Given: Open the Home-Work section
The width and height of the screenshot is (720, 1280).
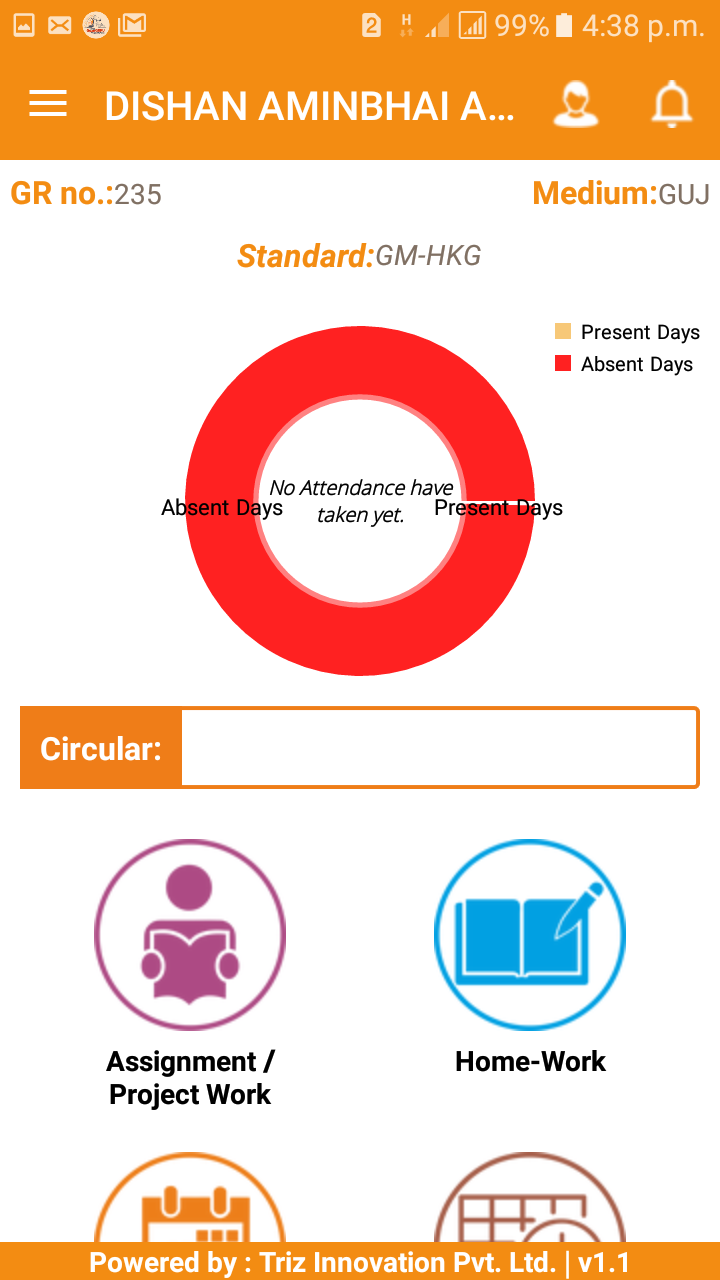Looking at the screenshot, I should pos(530,935).
